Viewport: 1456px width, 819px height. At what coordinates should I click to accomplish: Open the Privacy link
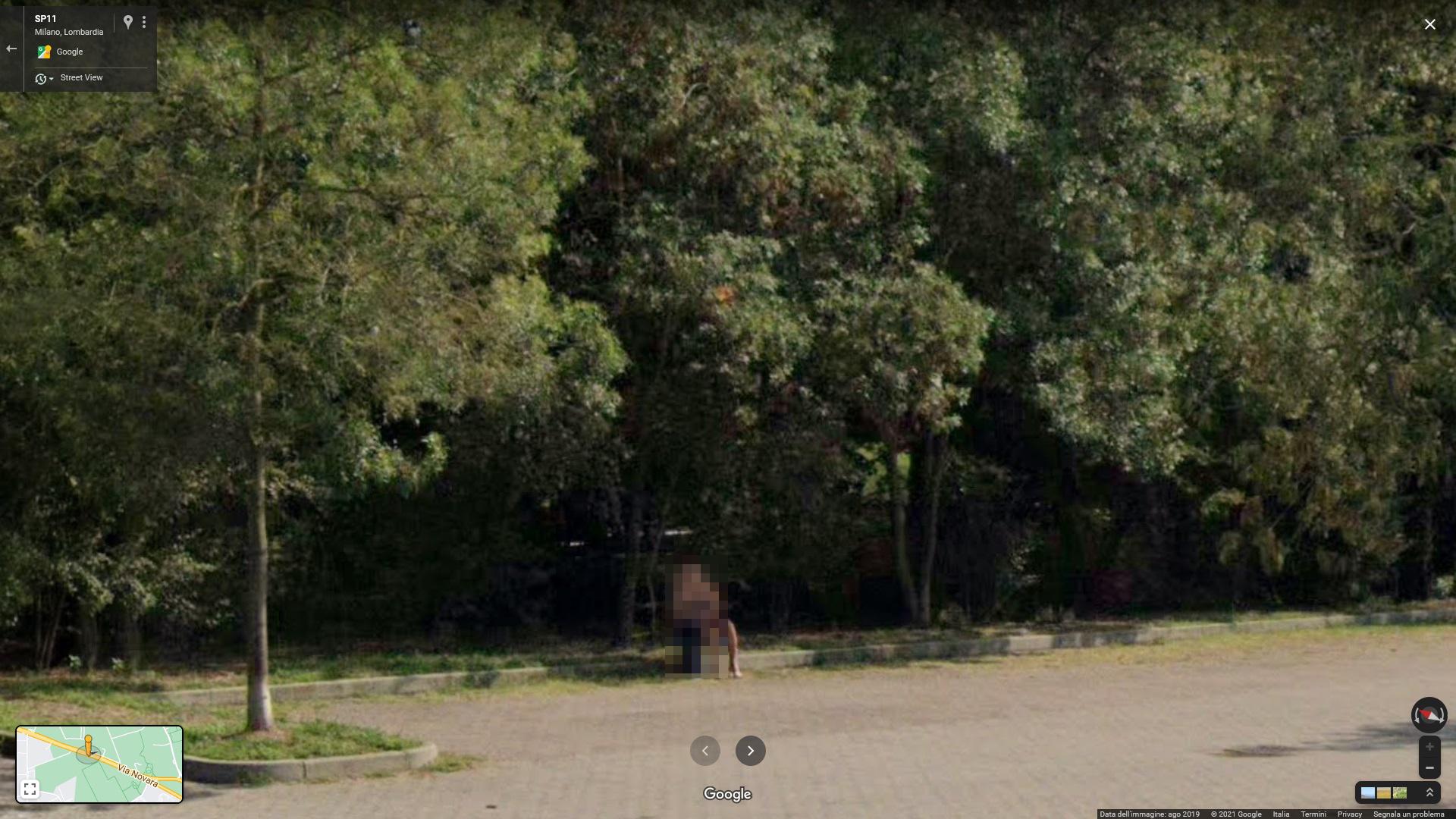click(1349, 814)
